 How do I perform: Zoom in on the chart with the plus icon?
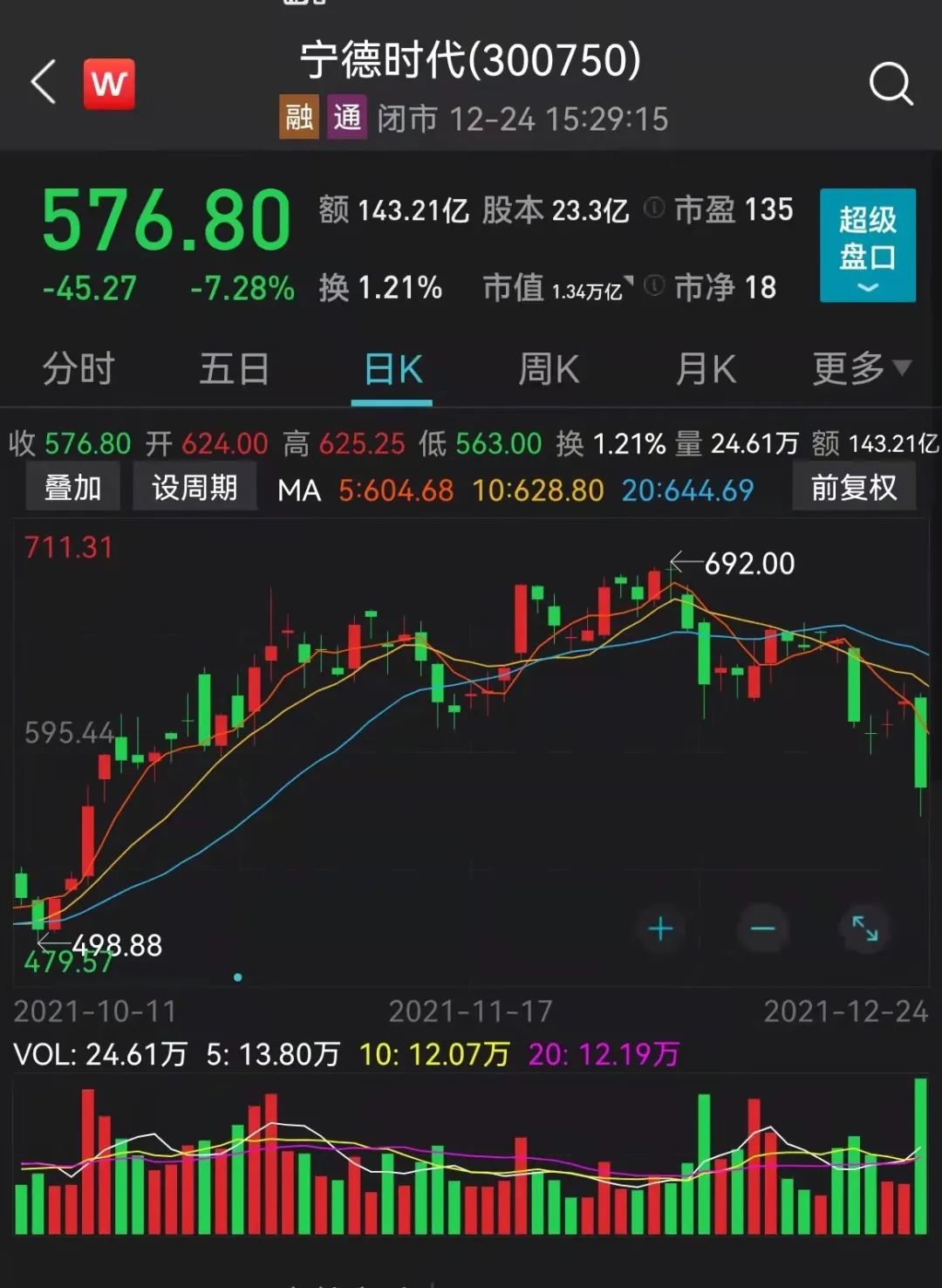[660, 928]
